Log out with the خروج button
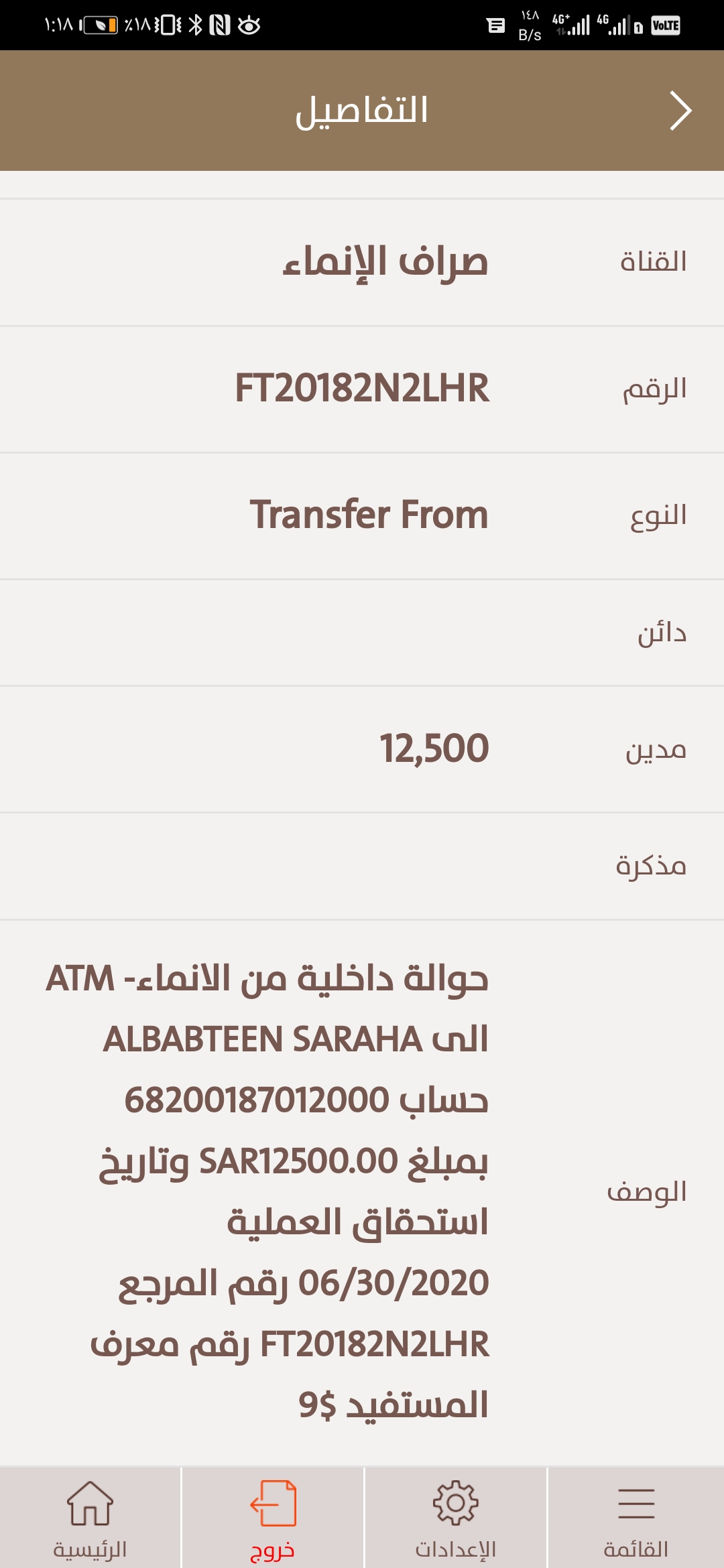724x1568 pixels. coord(273,1518)
